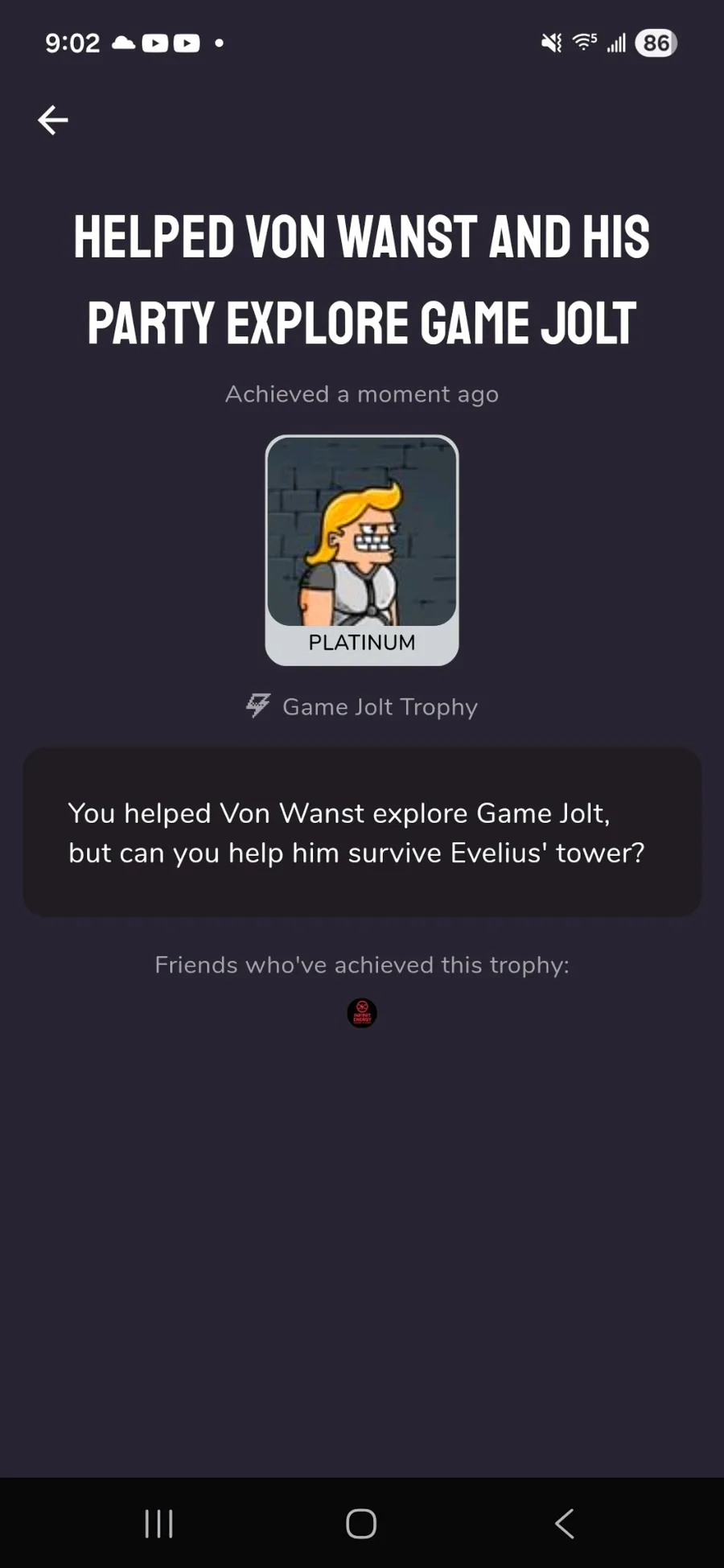Tap the system back chevron

pyautogui.click(x=565, y=1523)
